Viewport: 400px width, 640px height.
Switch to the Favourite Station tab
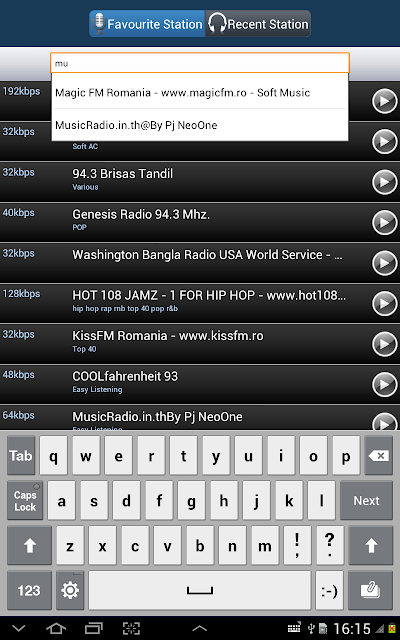click(x=147, y=24)
